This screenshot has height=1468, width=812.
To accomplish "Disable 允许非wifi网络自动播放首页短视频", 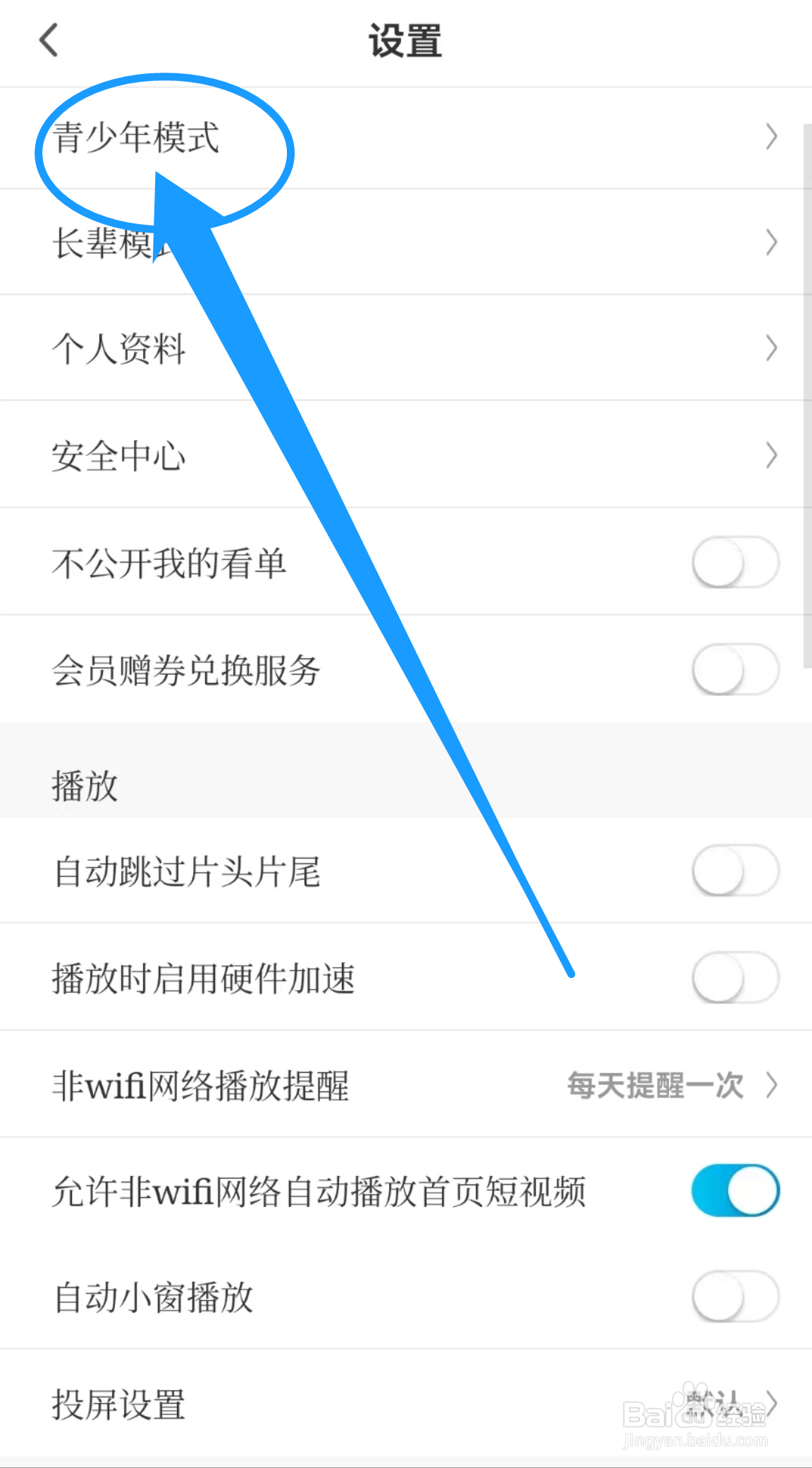I will coord(733,1189).
